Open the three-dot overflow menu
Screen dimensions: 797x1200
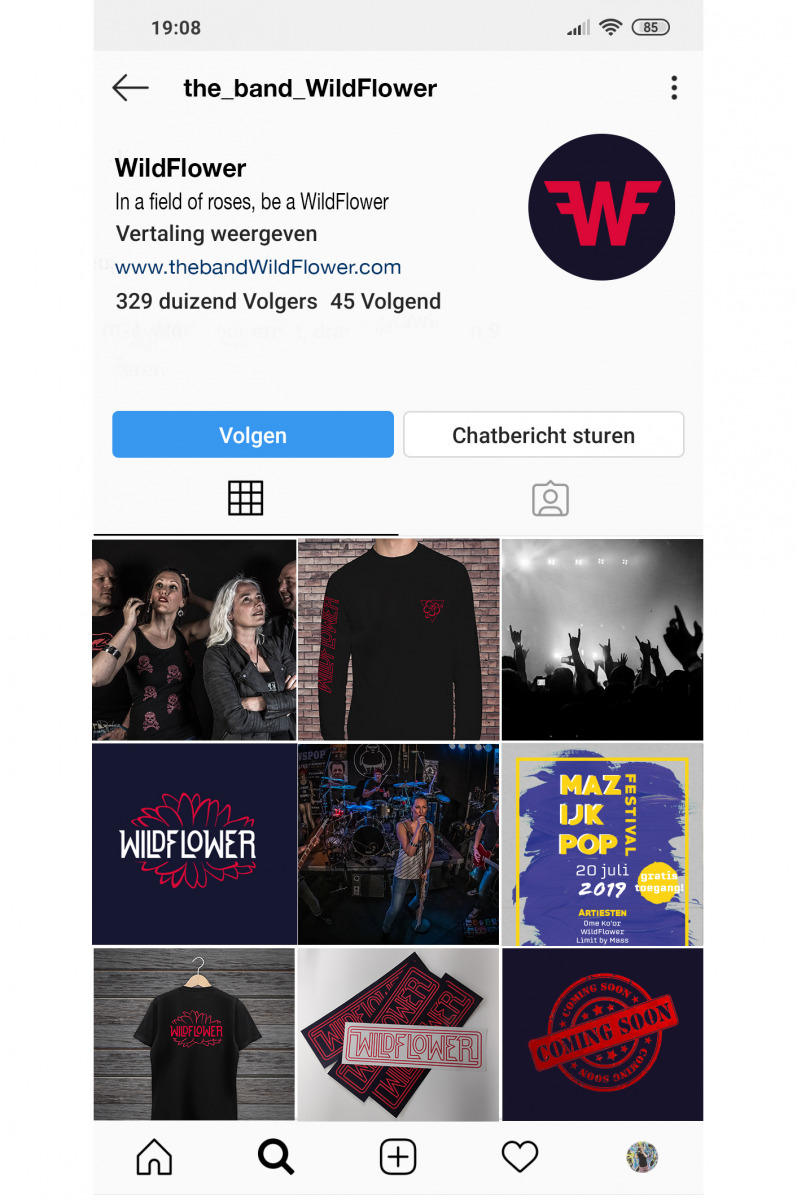point(674,88)
